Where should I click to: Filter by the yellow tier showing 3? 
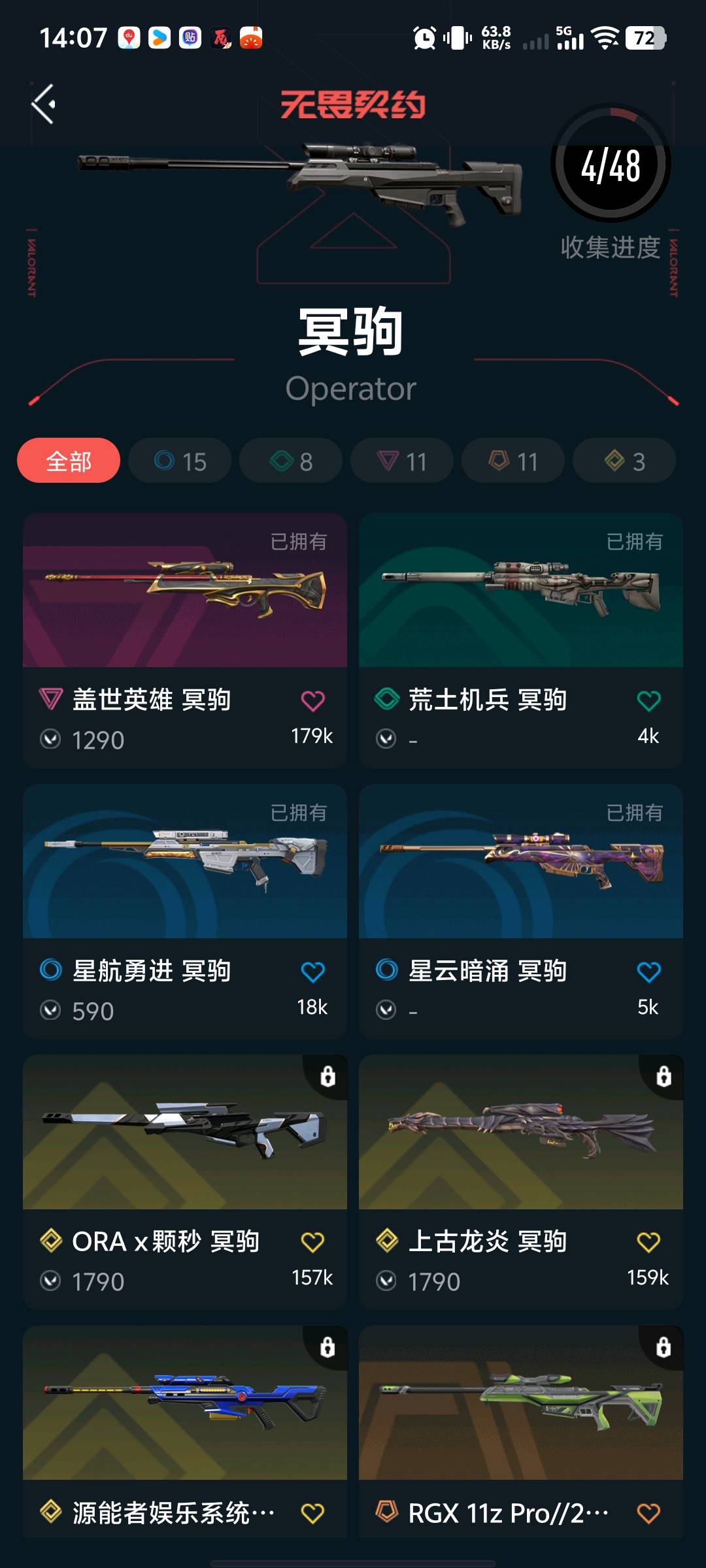624,461
